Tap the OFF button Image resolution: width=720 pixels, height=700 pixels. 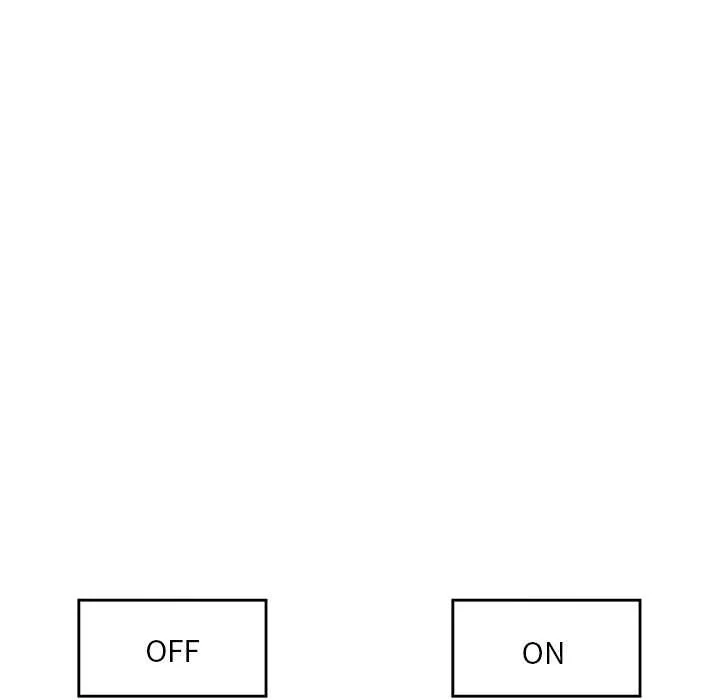(172, 648)
